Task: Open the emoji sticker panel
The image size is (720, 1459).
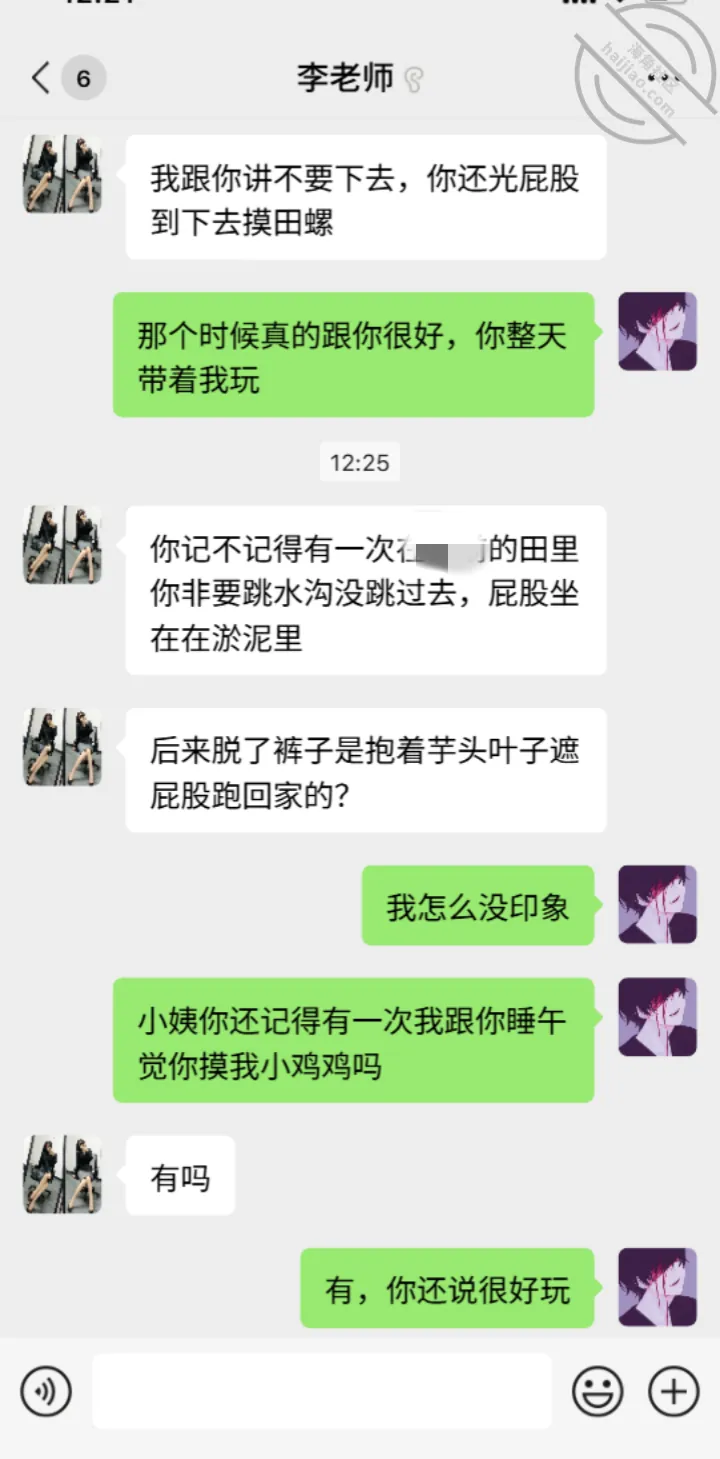Action: (597, 1391)
